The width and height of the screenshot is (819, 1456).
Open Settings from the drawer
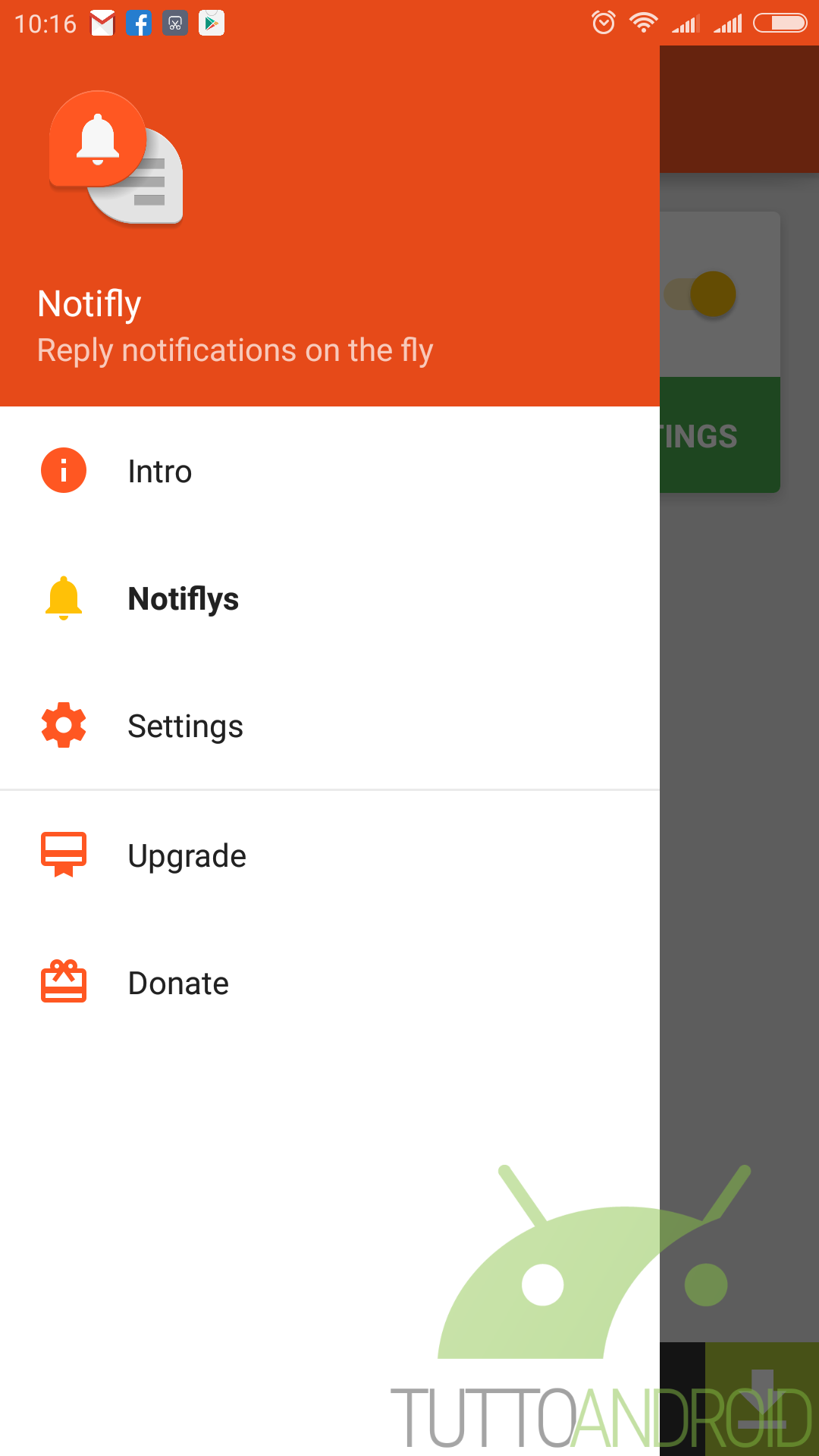(330, 726)
